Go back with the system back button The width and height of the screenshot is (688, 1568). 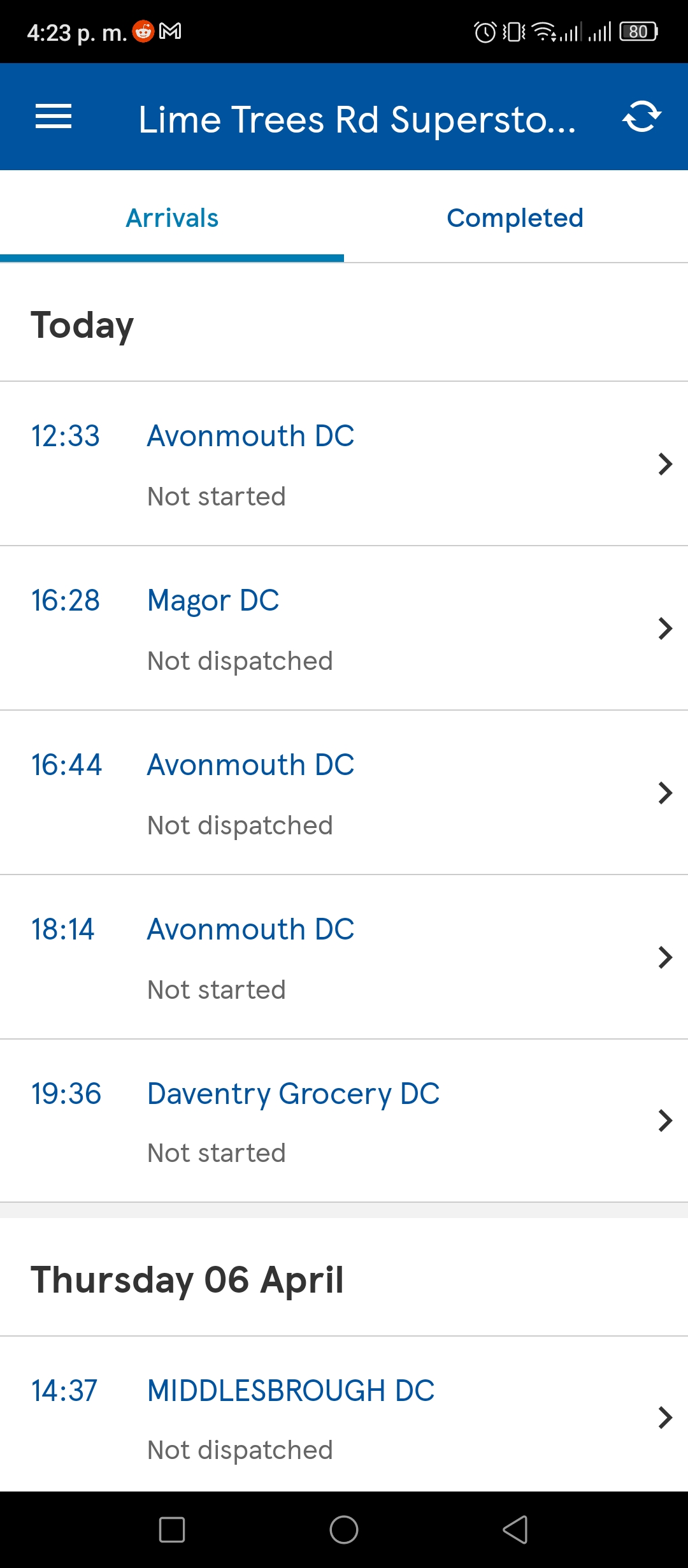pyautogui.click(x=515, y=1530)
